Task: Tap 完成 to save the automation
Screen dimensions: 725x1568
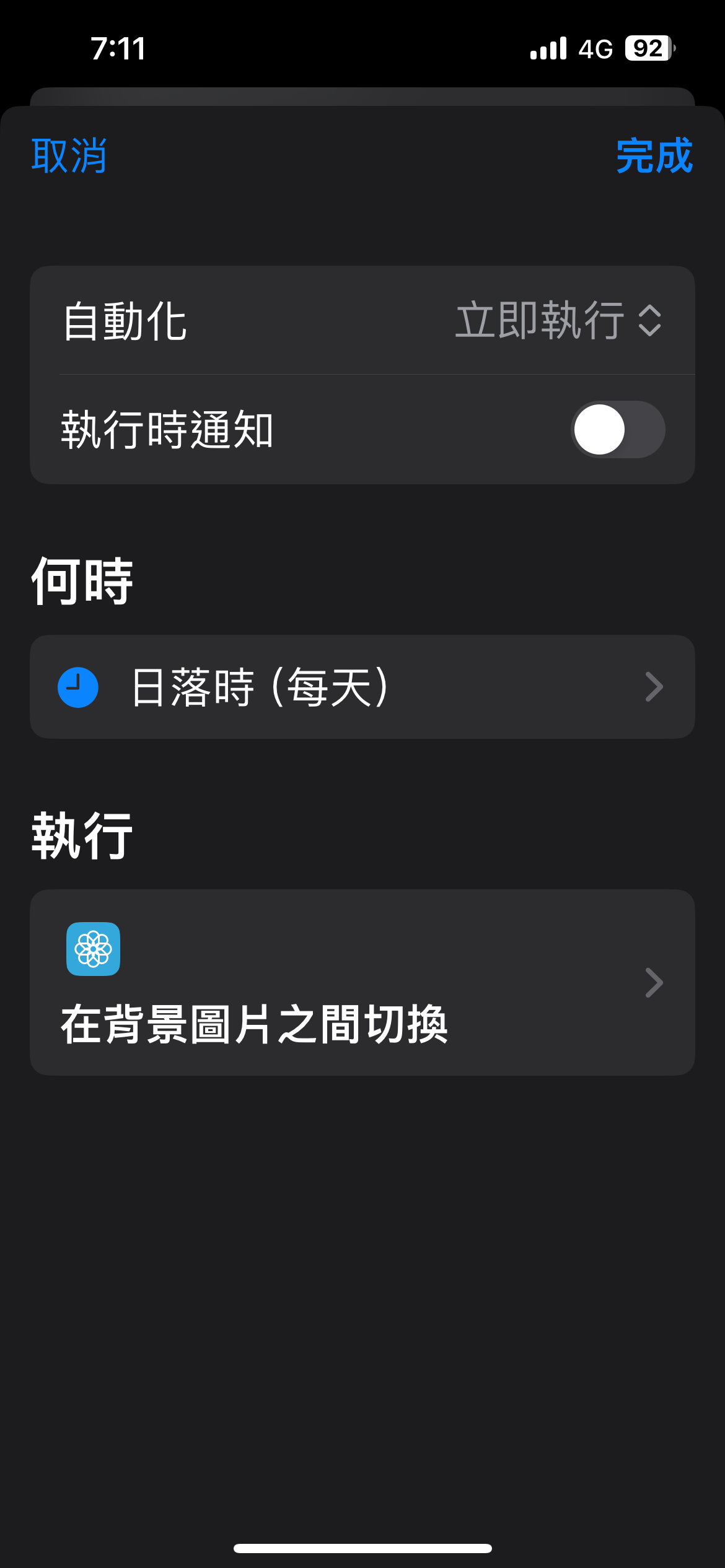Action: point(654,155)
